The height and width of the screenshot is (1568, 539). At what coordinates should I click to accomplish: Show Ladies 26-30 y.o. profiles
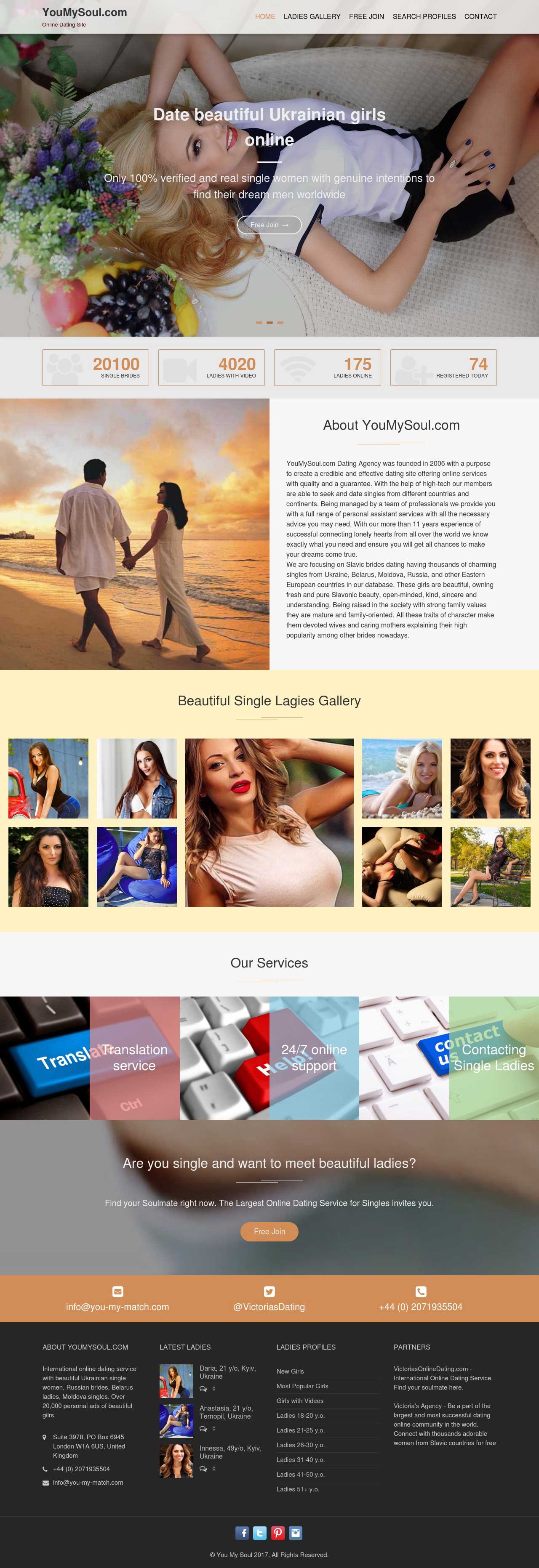300,1444
